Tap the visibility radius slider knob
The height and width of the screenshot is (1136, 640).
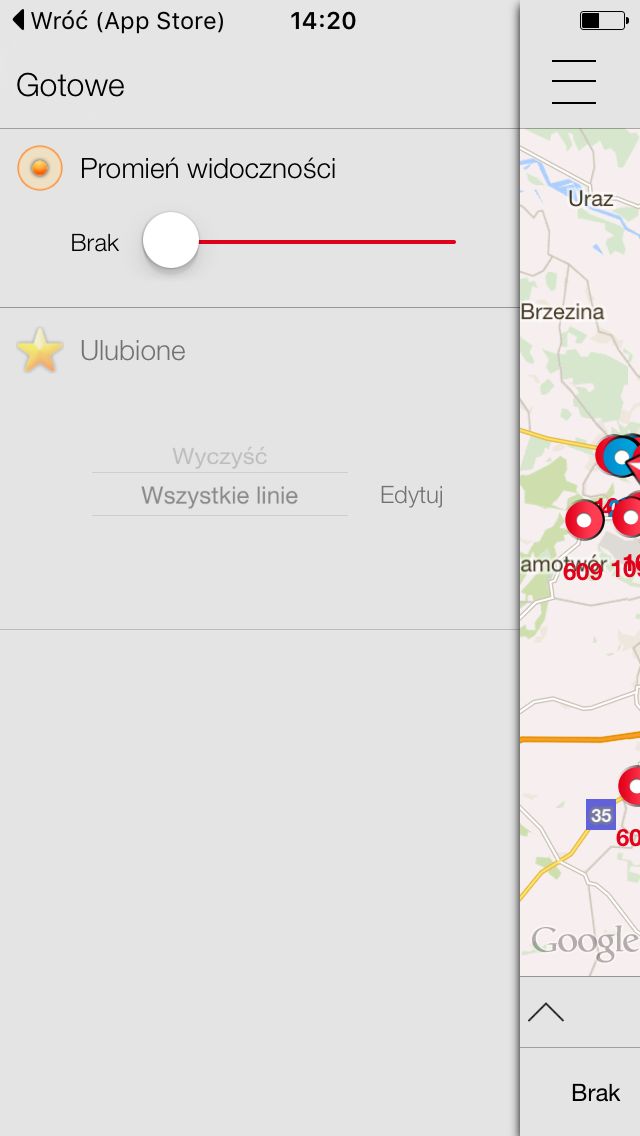coord(170,241)
